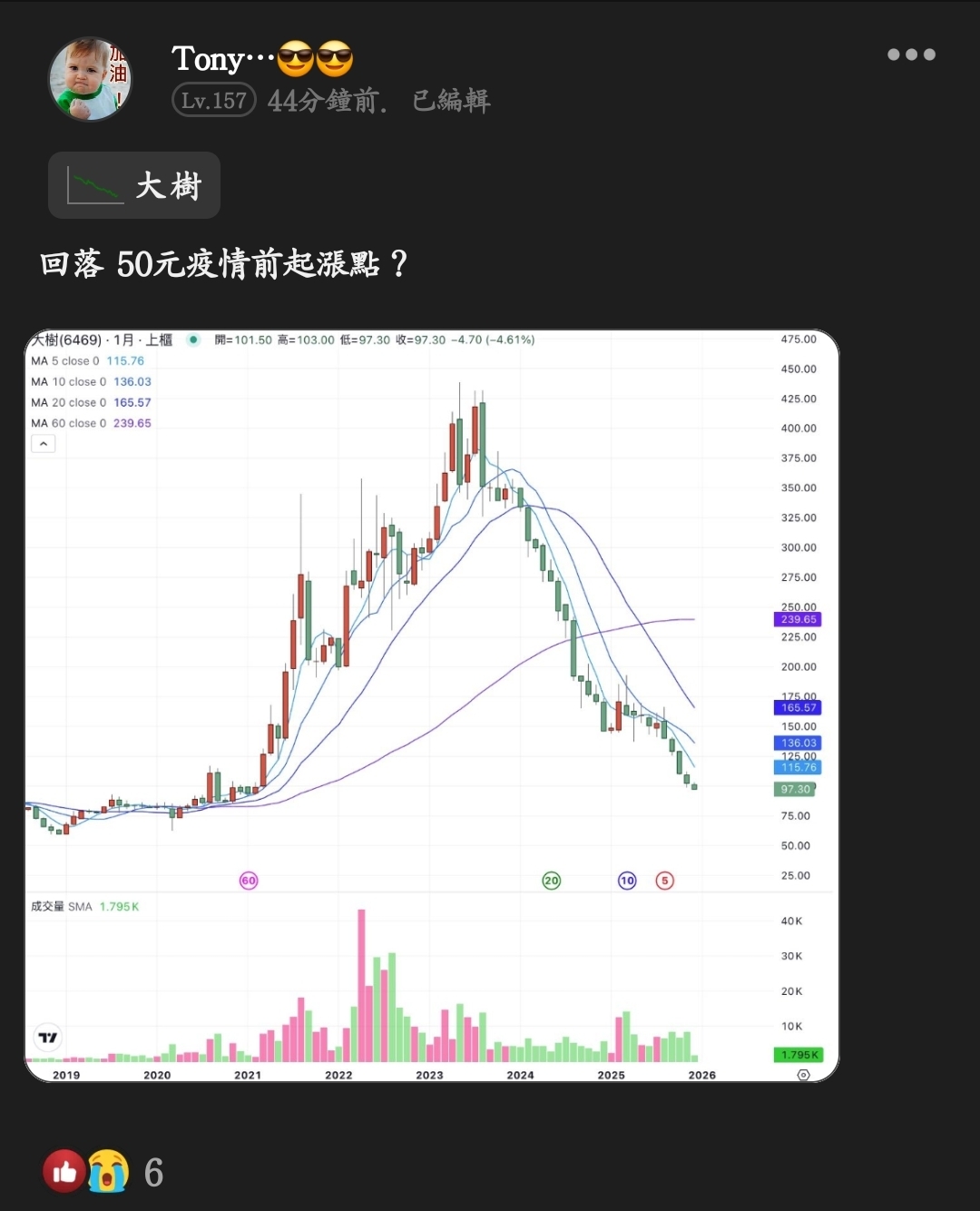View the post's reactions list
Viewport: 980px width, 1211px height.
(x=103, y=1172)
